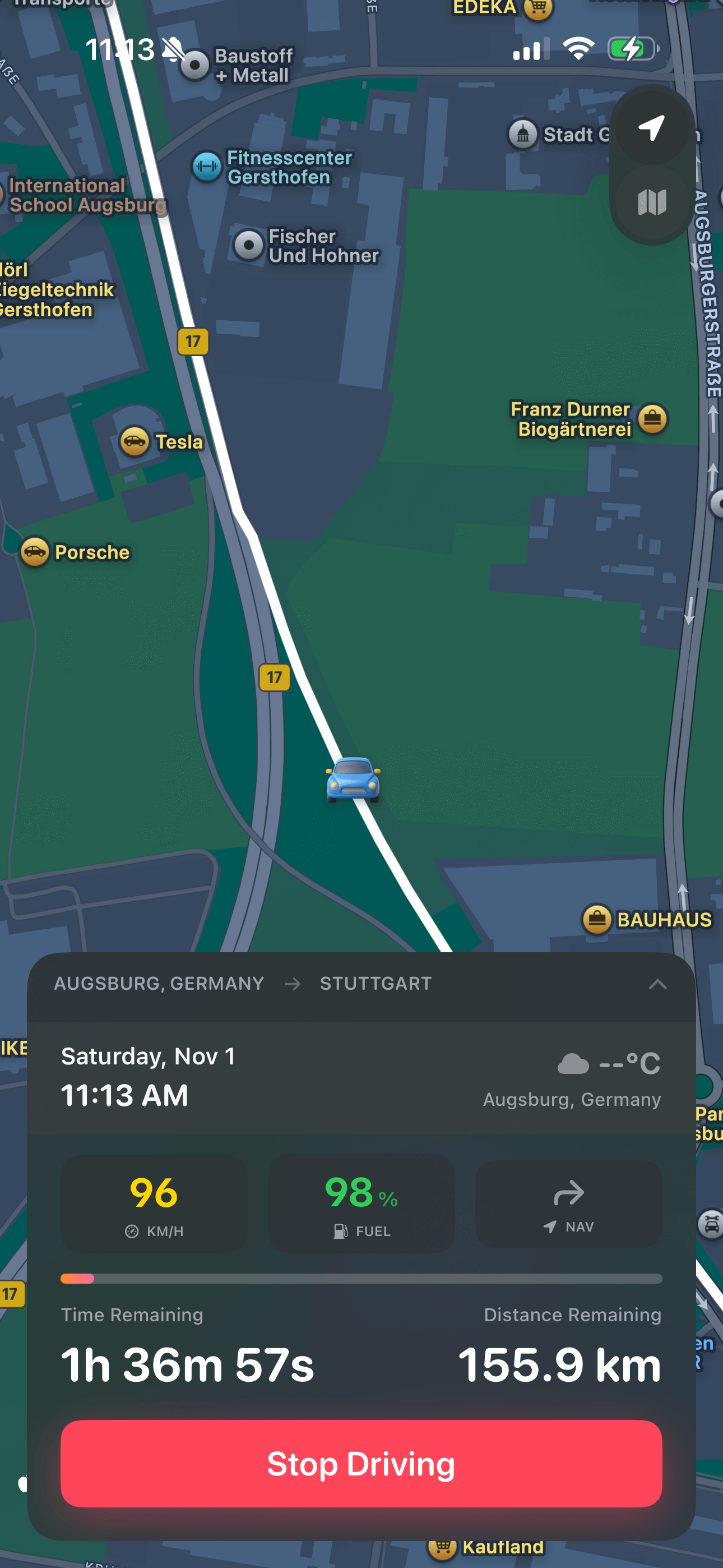Tap the fuel pump icon under 98%
Image resolution: width=723 pixels, height=1568 pixels.
[339, 1231]
